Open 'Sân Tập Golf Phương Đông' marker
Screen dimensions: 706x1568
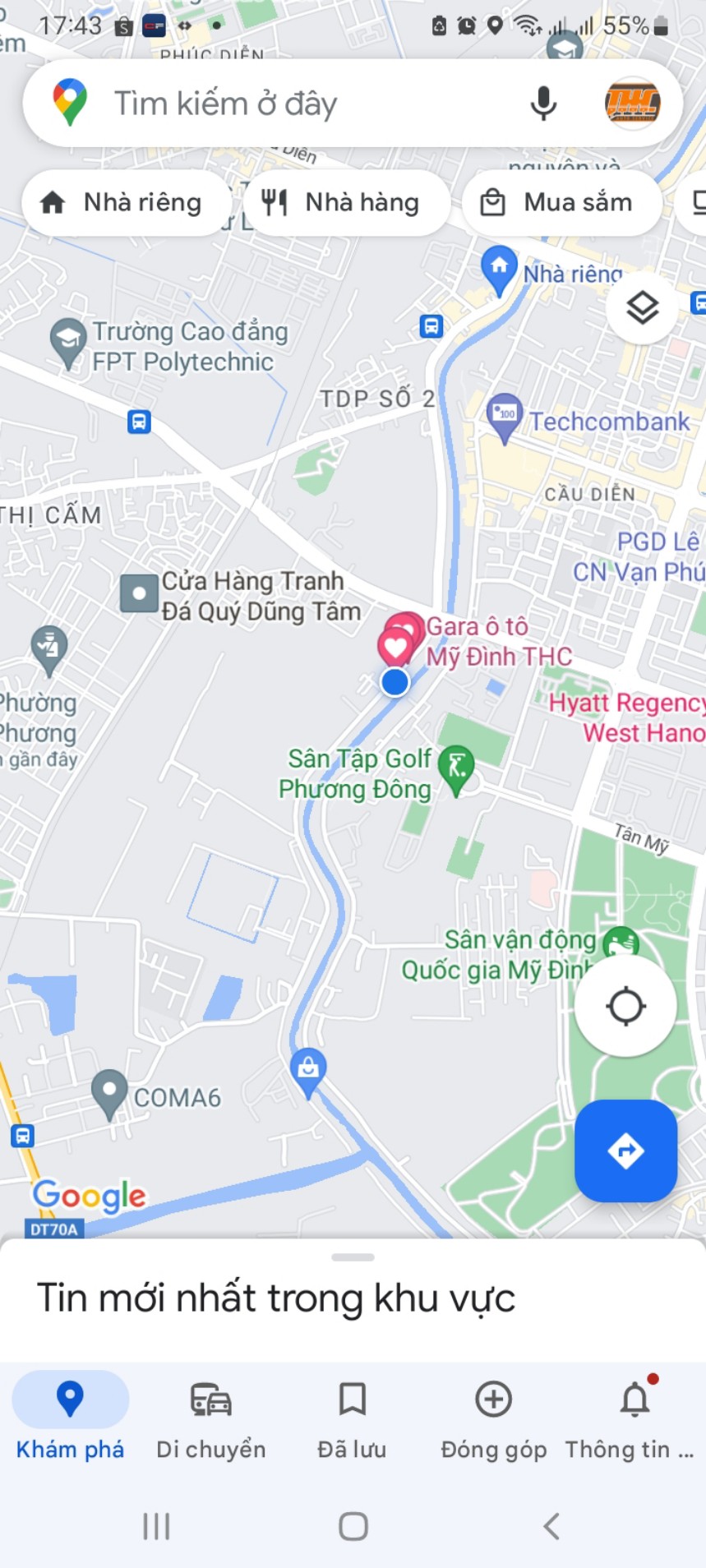[455, 768]
